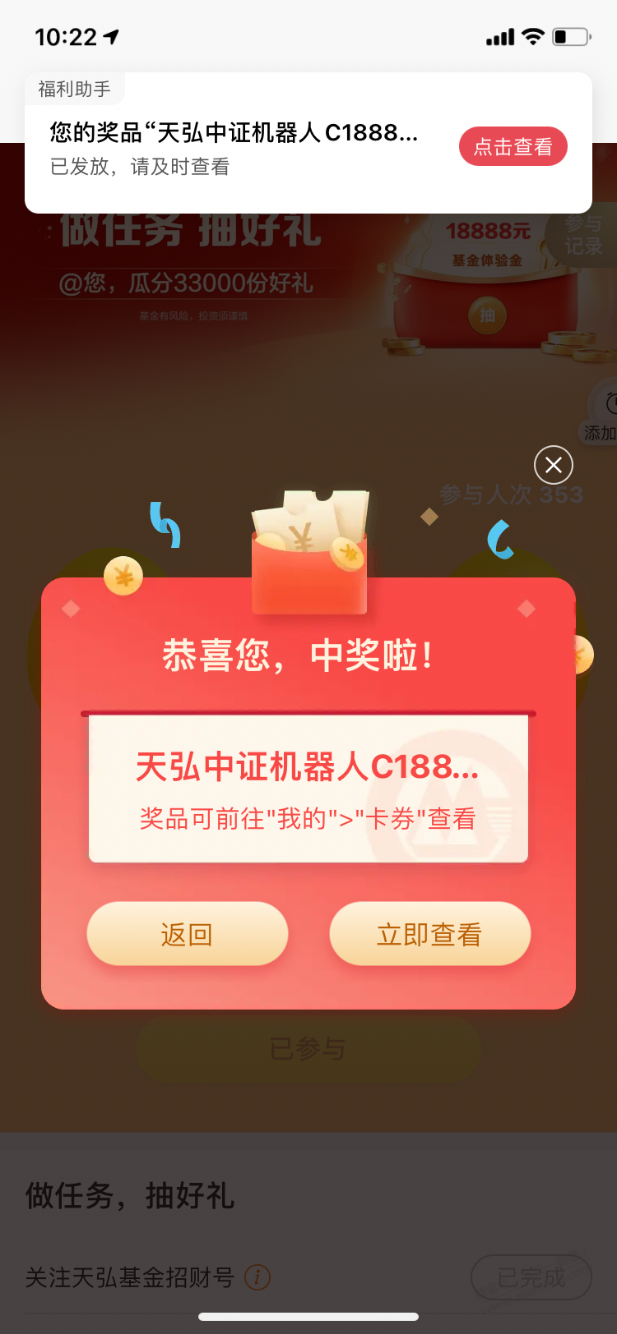617x1334 pixels.
Task: Select 立即查看 to view the prize
Action: tap(429, 934)
